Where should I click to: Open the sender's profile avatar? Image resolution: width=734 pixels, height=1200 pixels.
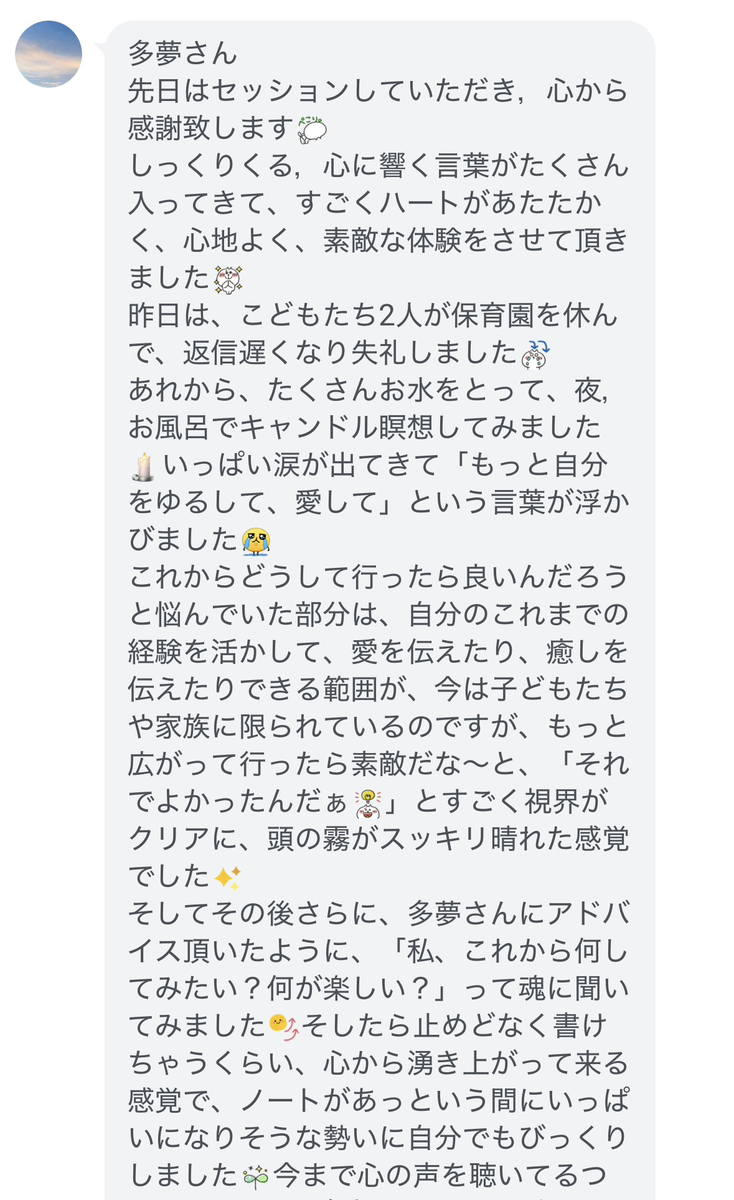pyautogui.click(x=48, y=54)
